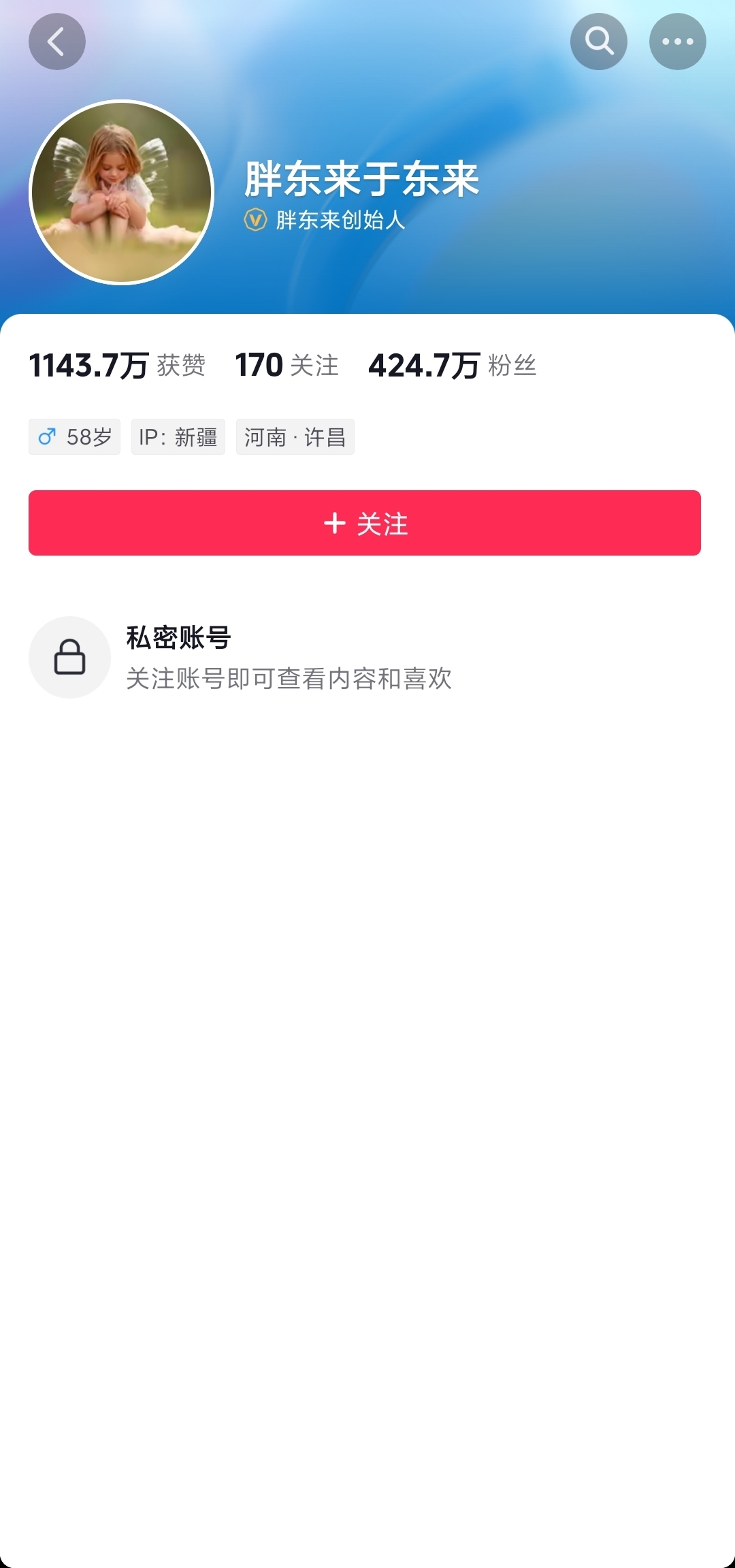
Task: Open the 170 关注 following list
Action: 287,366
